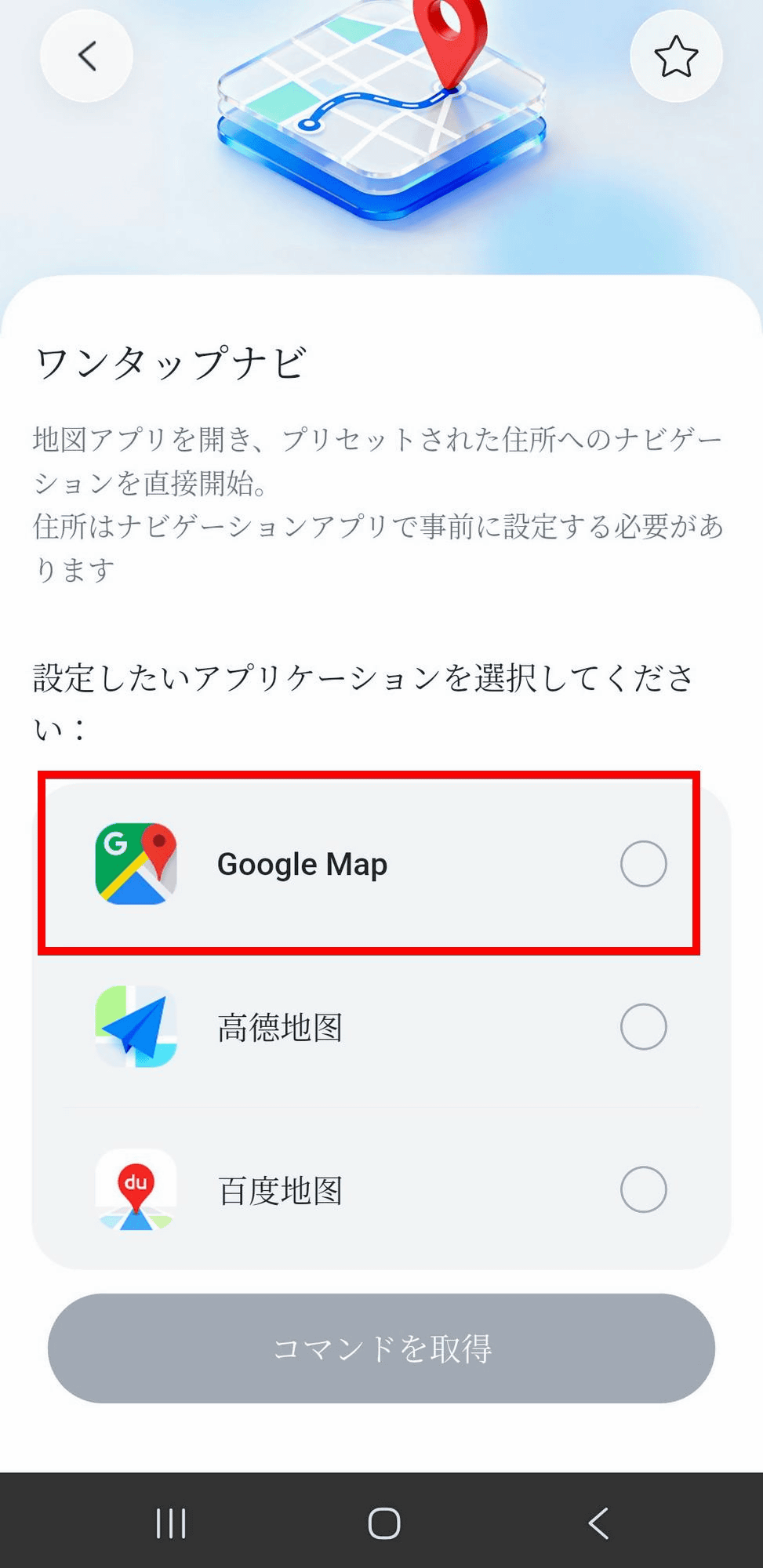Select Google Map as the navigation app
763x1568 pixels.
643,864
